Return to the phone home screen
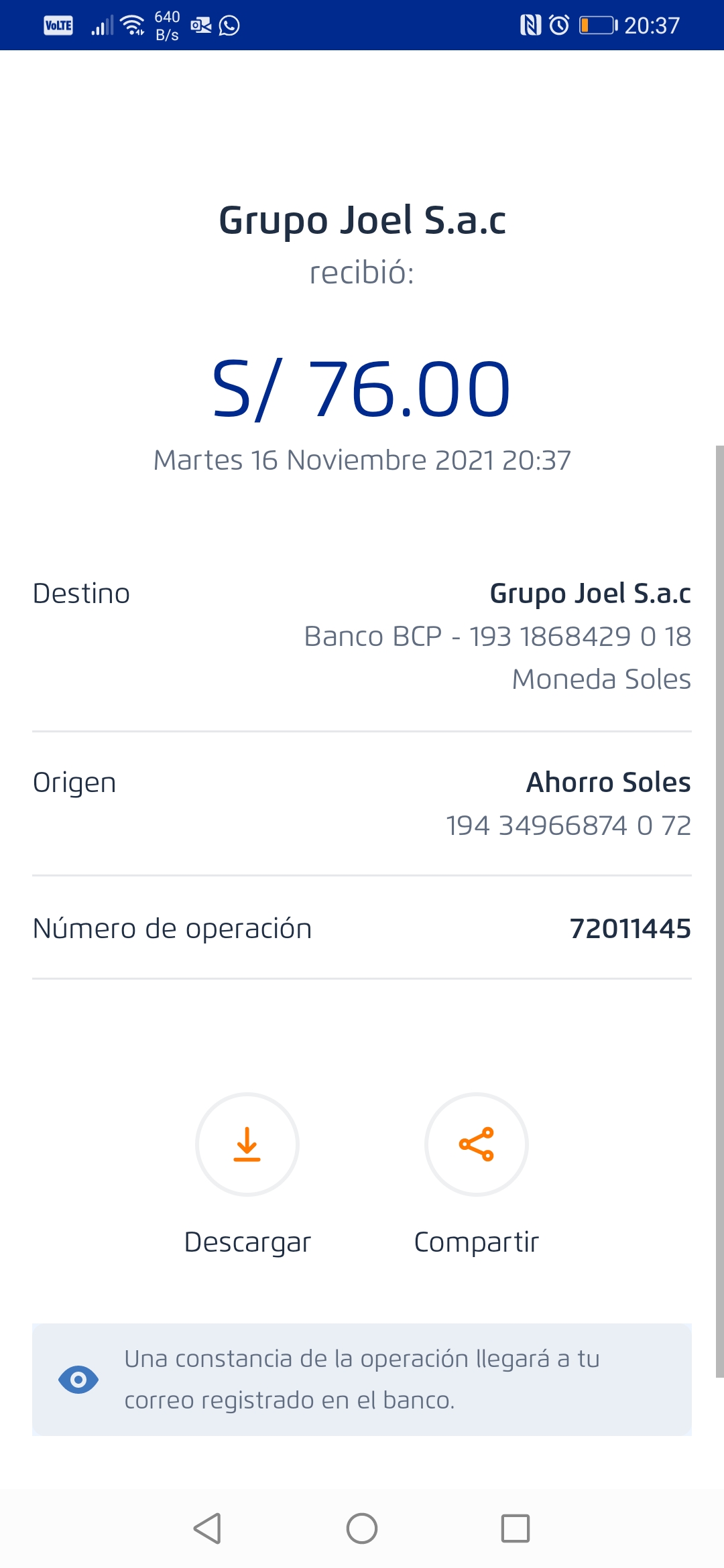This screenshot has height=1568, width=724. [362, 1528]
